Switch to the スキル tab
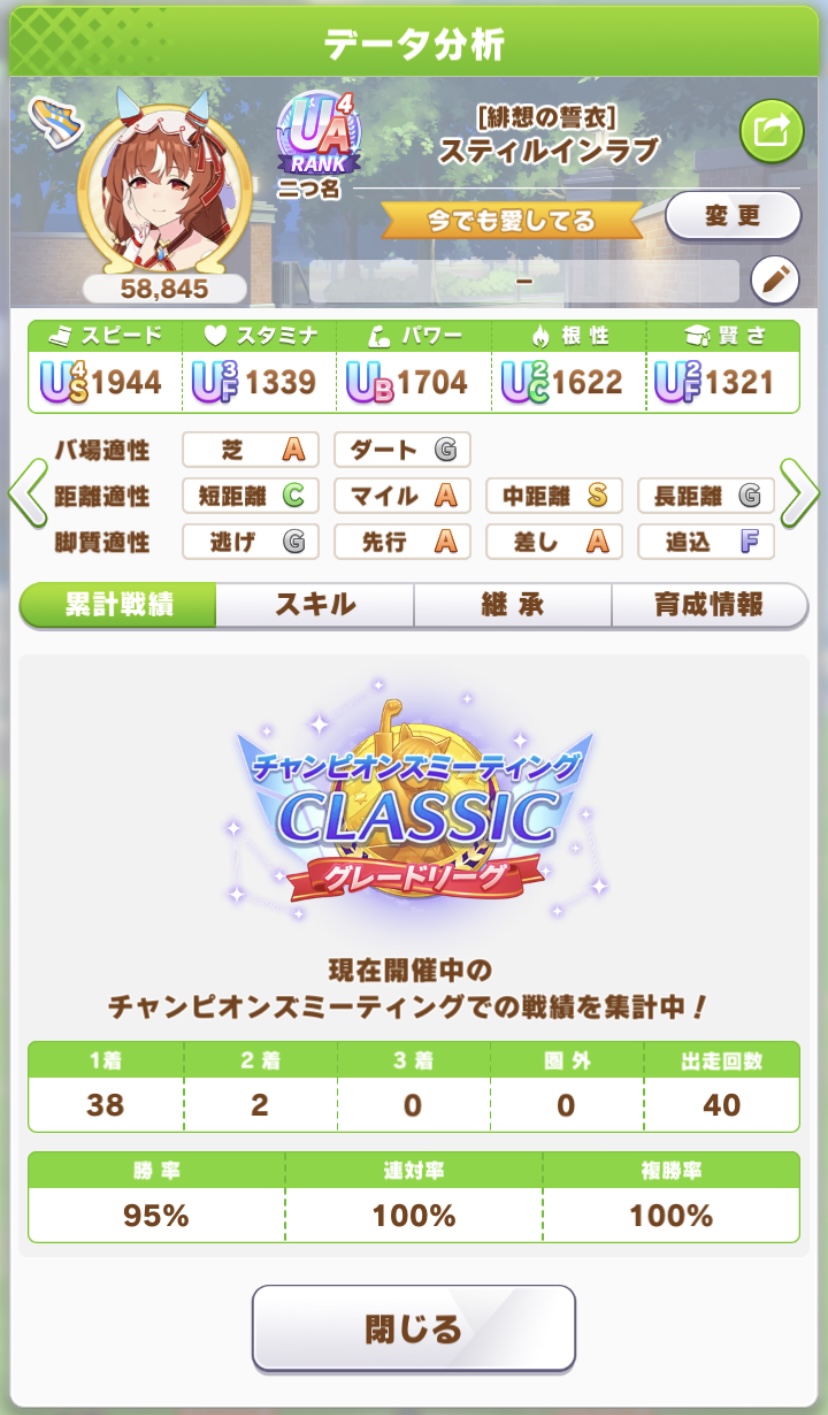 [315, 604]
